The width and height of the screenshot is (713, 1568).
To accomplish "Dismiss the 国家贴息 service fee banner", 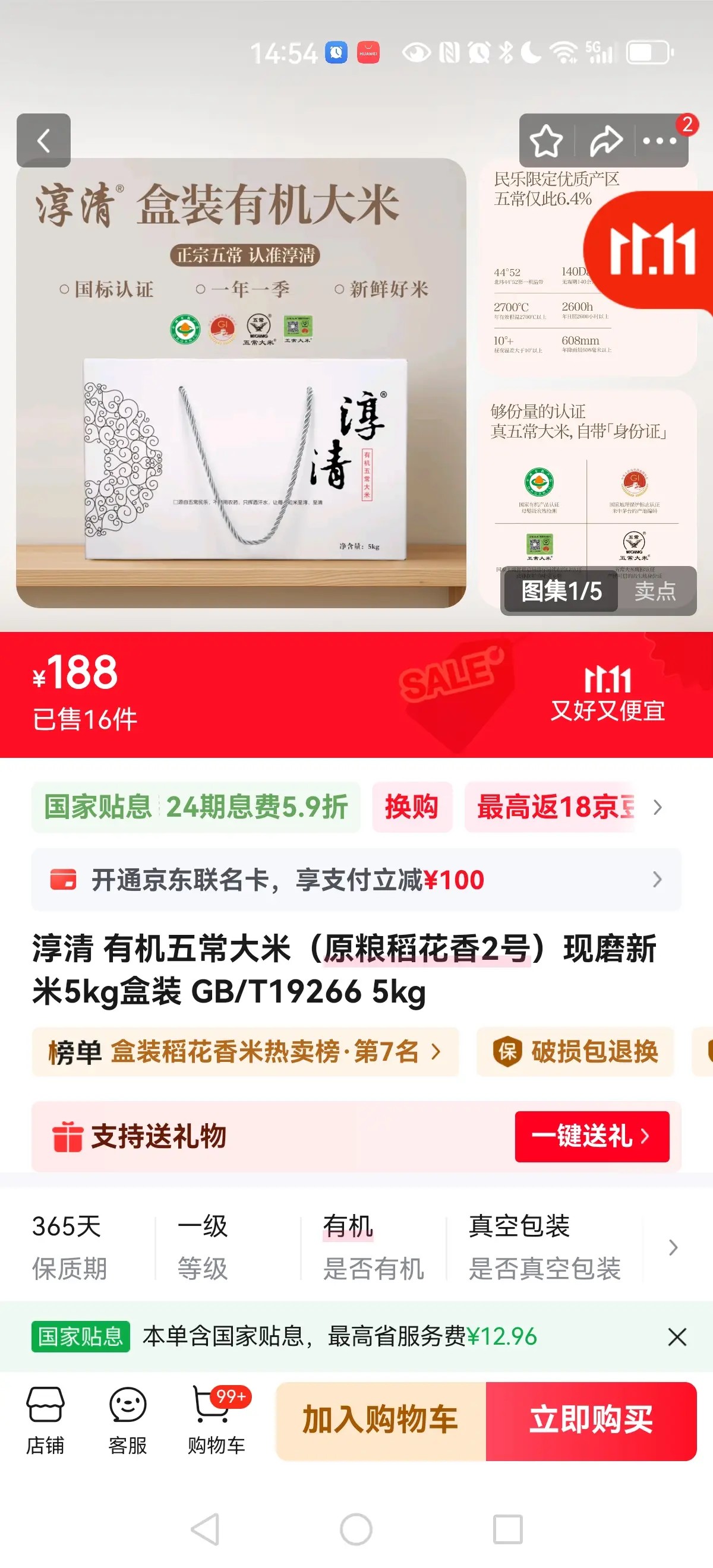I will pyautogui.click(x=677, y=1337).
